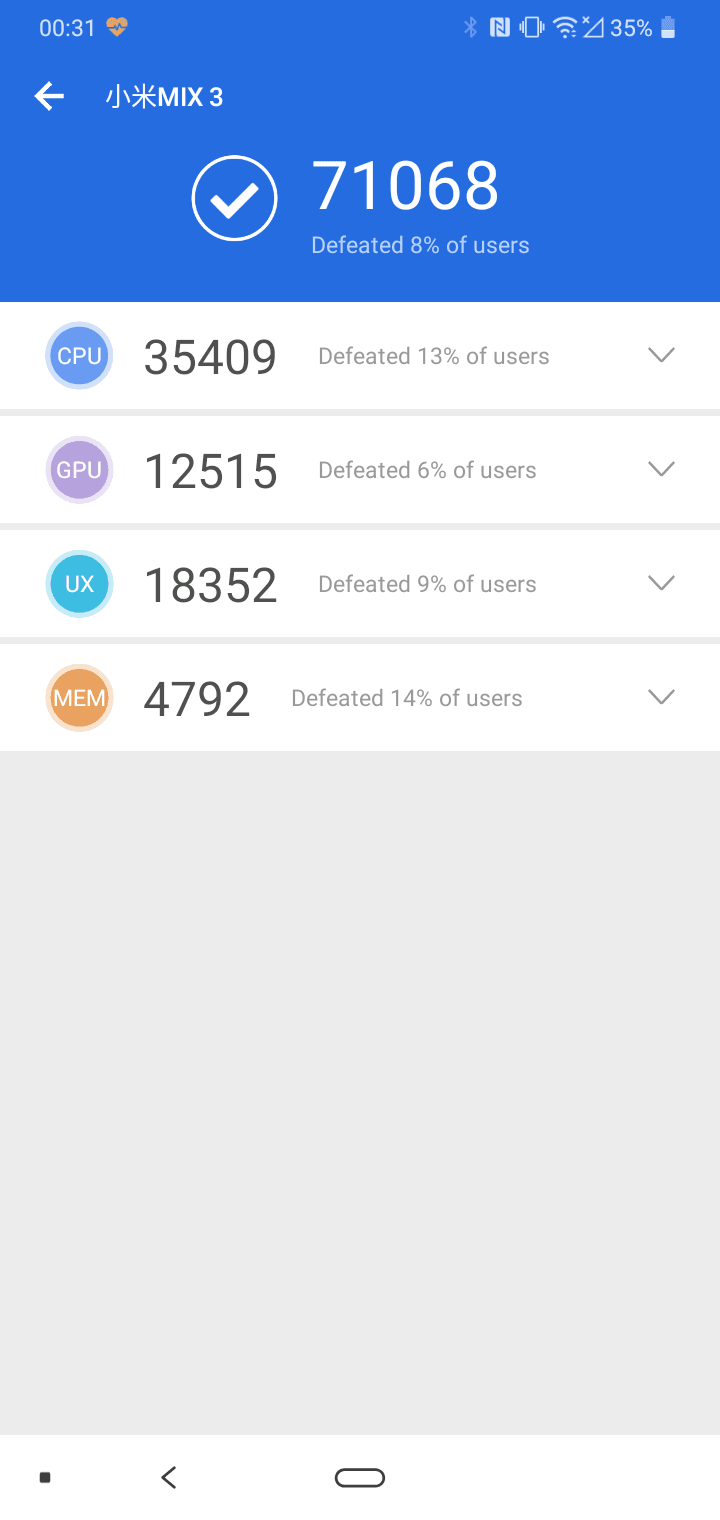Expand the UX score row
Image resolution: width=720 pixels, height=1520 pixels.
[661, 583]
